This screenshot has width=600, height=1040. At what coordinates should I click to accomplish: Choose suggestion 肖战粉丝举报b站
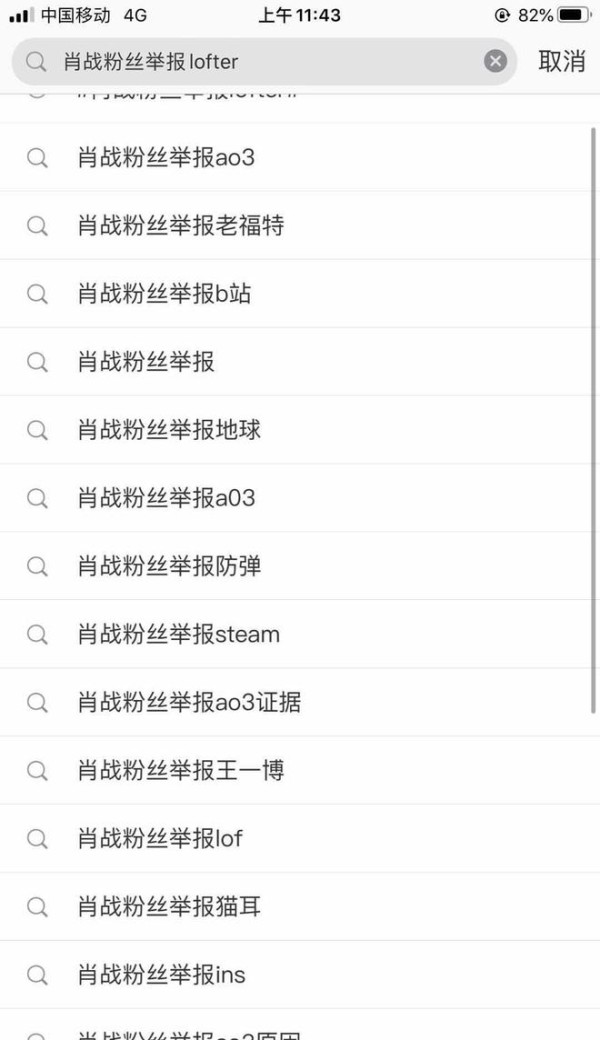coord(300,294)
